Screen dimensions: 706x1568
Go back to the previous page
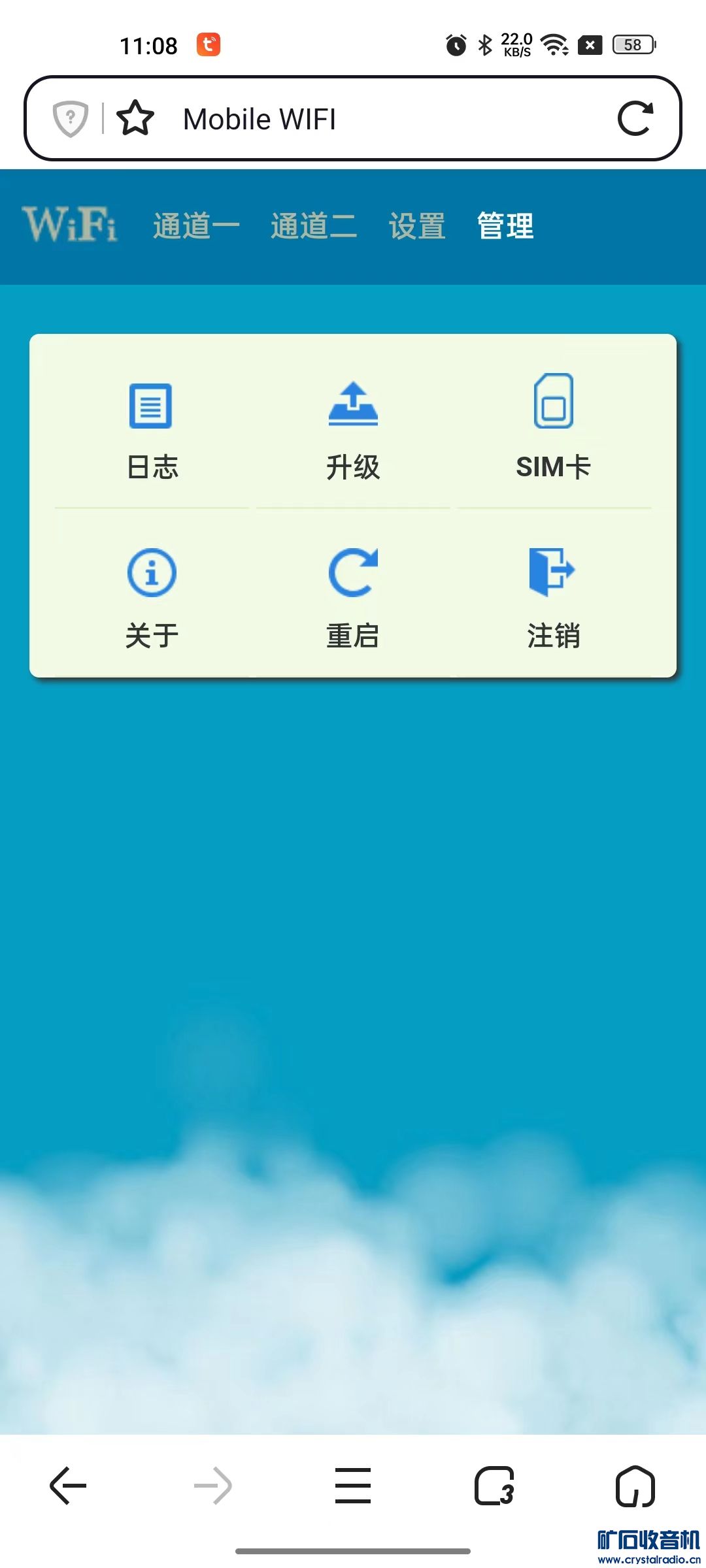tap(68, 1485)
